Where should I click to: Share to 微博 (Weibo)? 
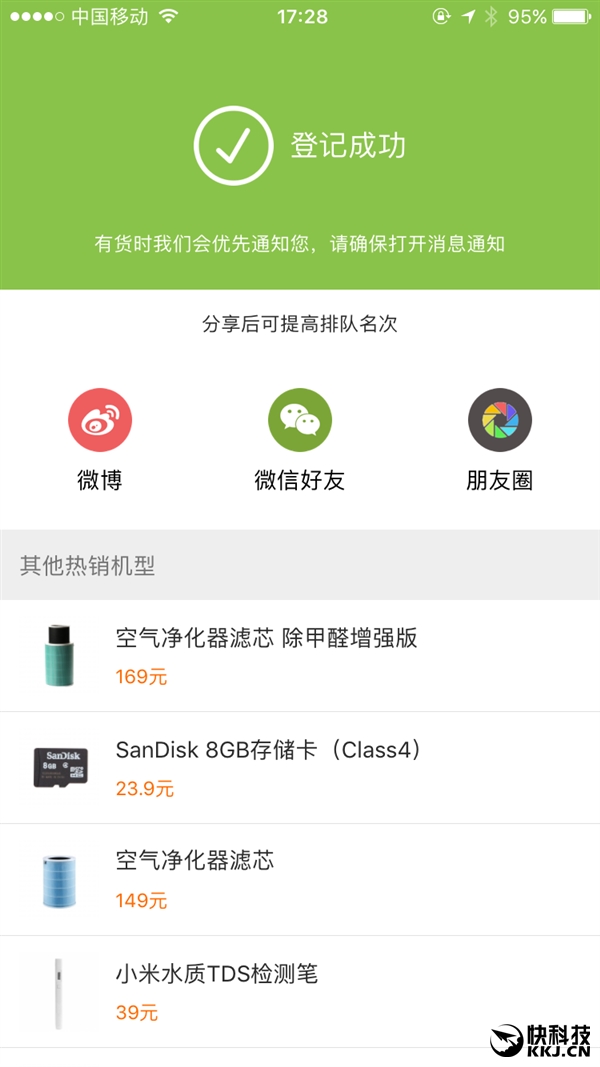click(x=100, y=421)
